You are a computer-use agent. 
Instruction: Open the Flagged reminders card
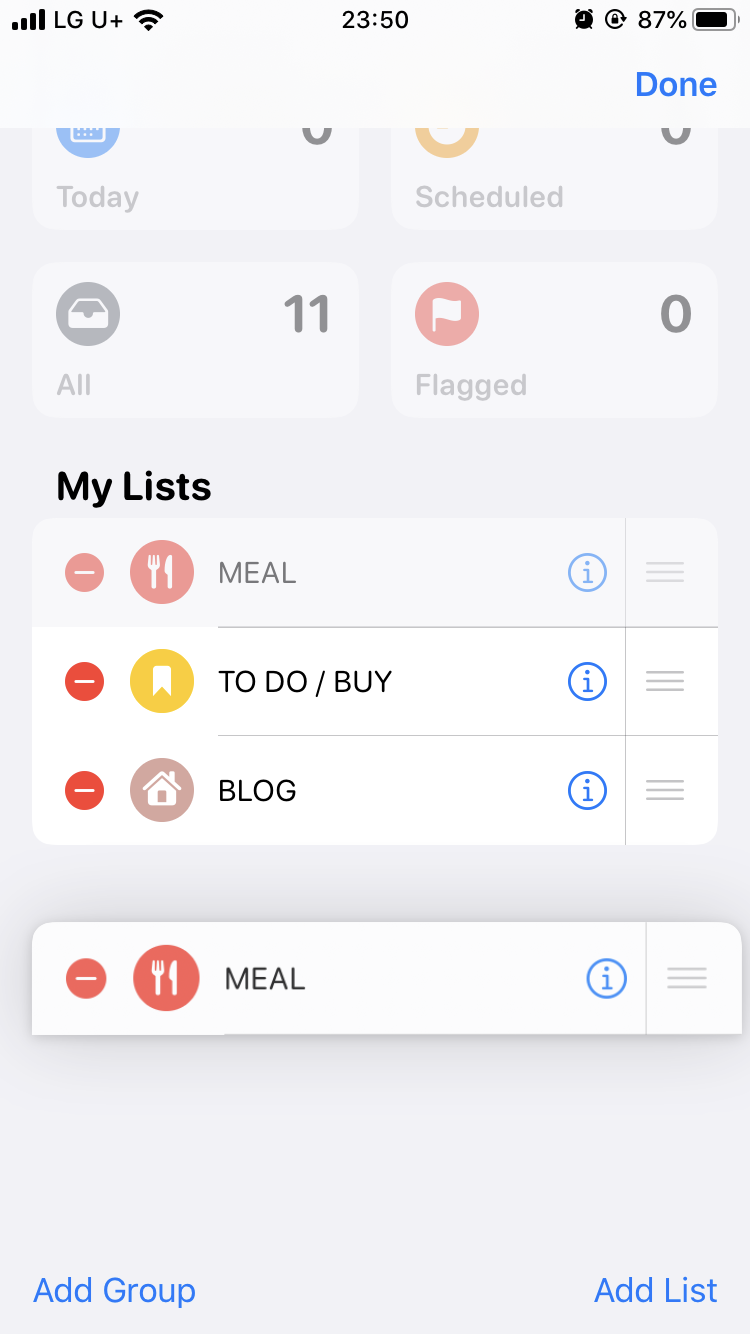click(554, 340)
